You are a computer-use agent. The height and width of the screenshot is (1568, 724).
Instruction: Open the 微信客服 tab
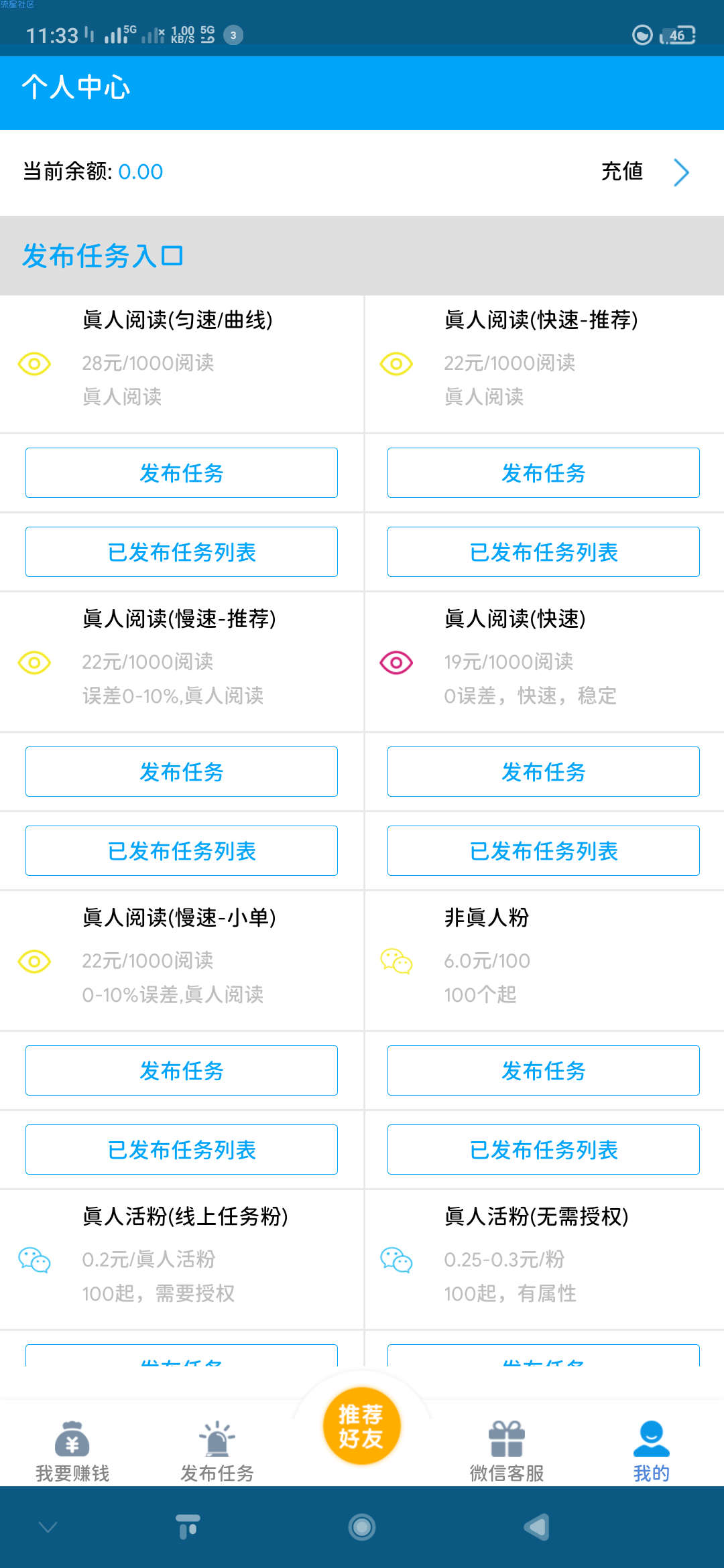[507, 1451]
